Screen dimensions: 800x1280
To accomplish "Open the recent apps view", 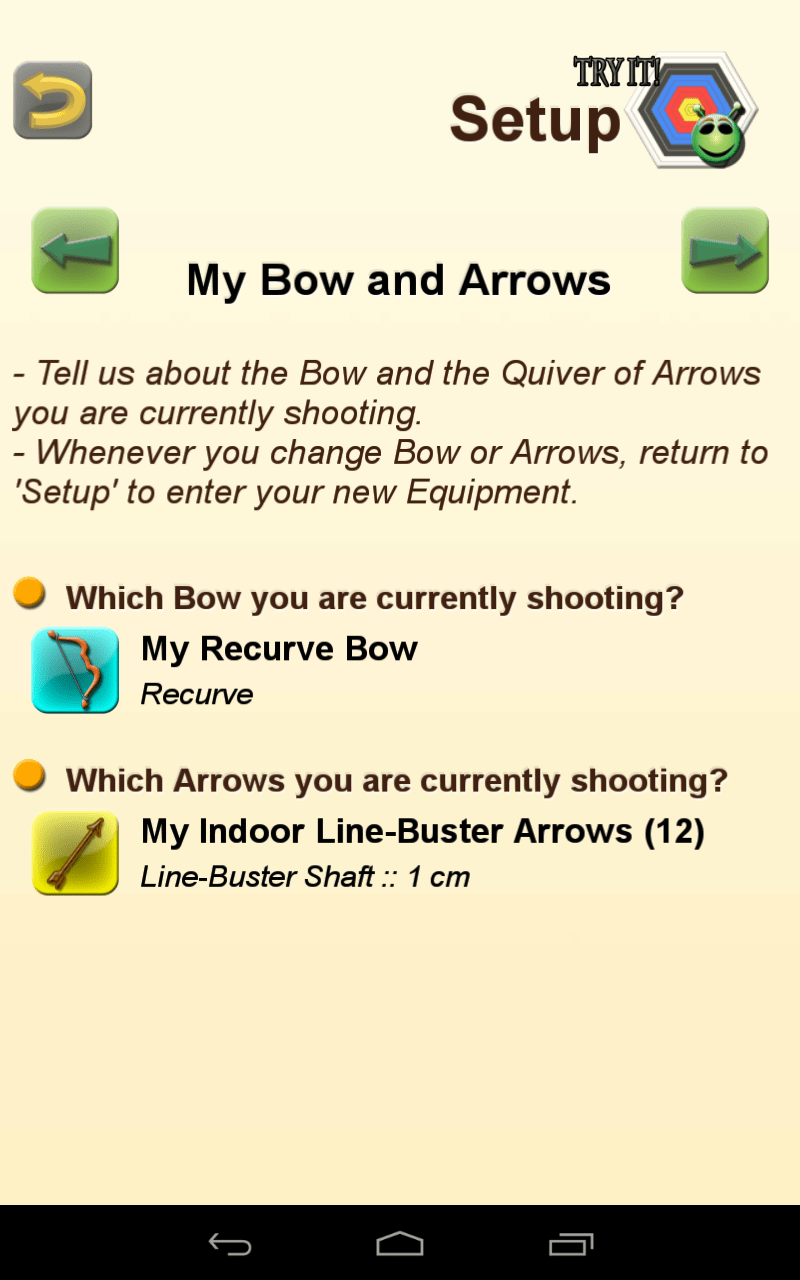I will tap(571, 1244).
